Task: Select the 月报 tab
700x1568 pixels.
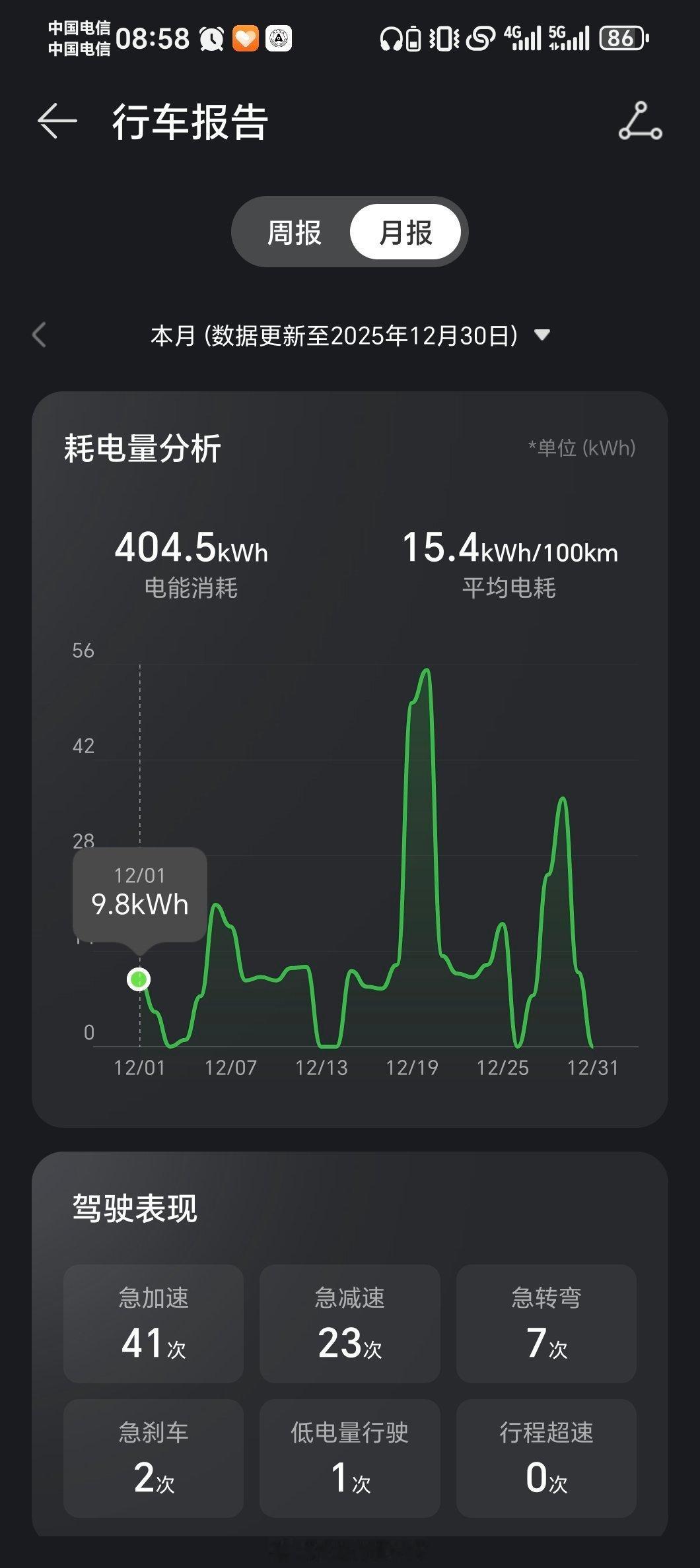Action: coord(405,232)
